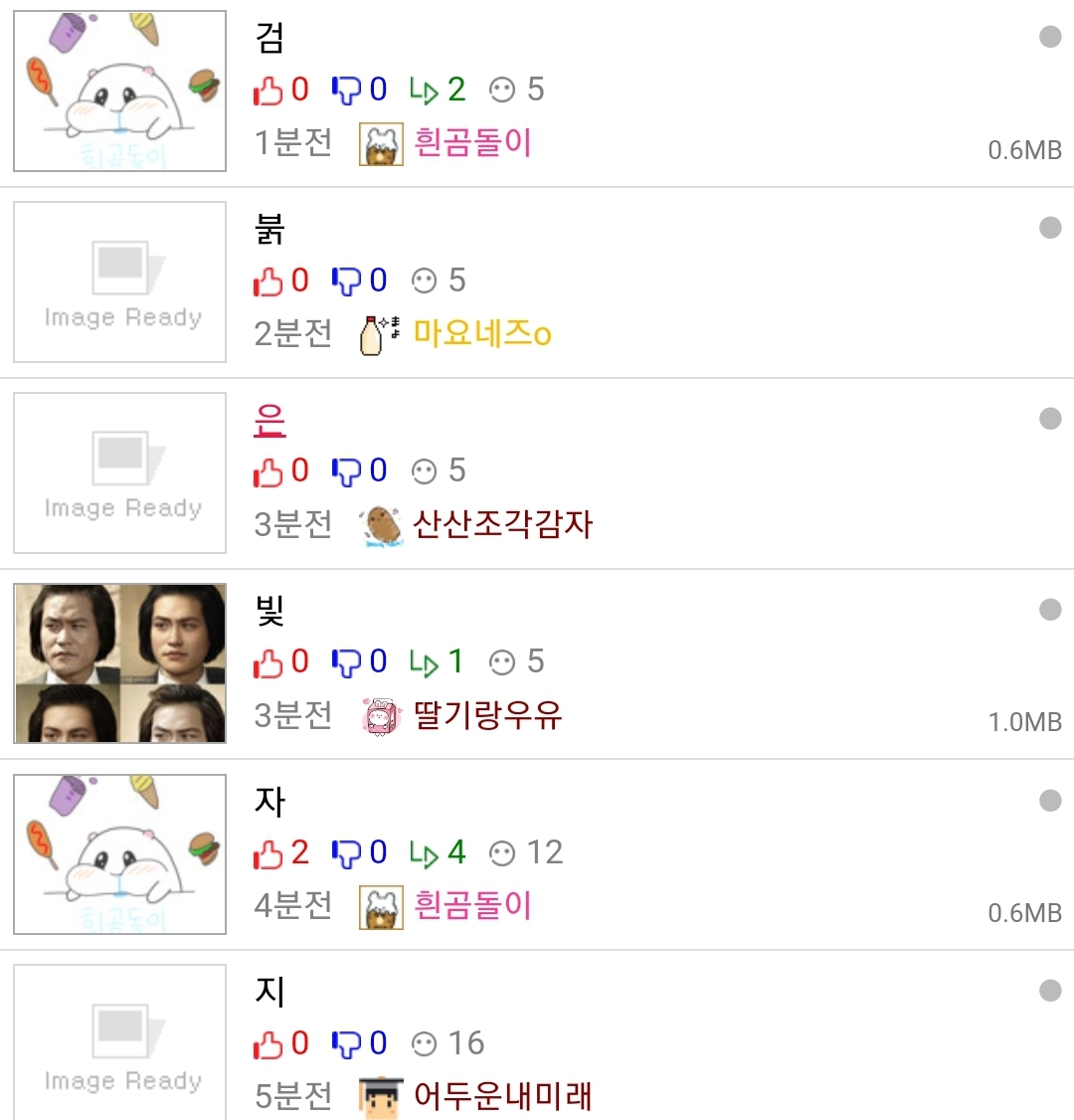Image resolution: width=1074 pixels, height=1120 pixels.
Task: View author 마요네즈o's profile
Action: point(482,333)
